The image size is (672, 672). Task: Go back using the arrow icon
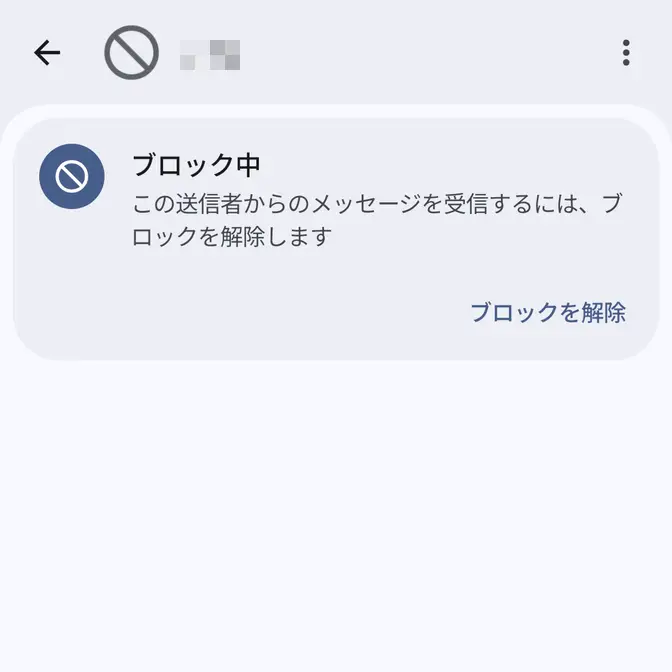[47, 53]
